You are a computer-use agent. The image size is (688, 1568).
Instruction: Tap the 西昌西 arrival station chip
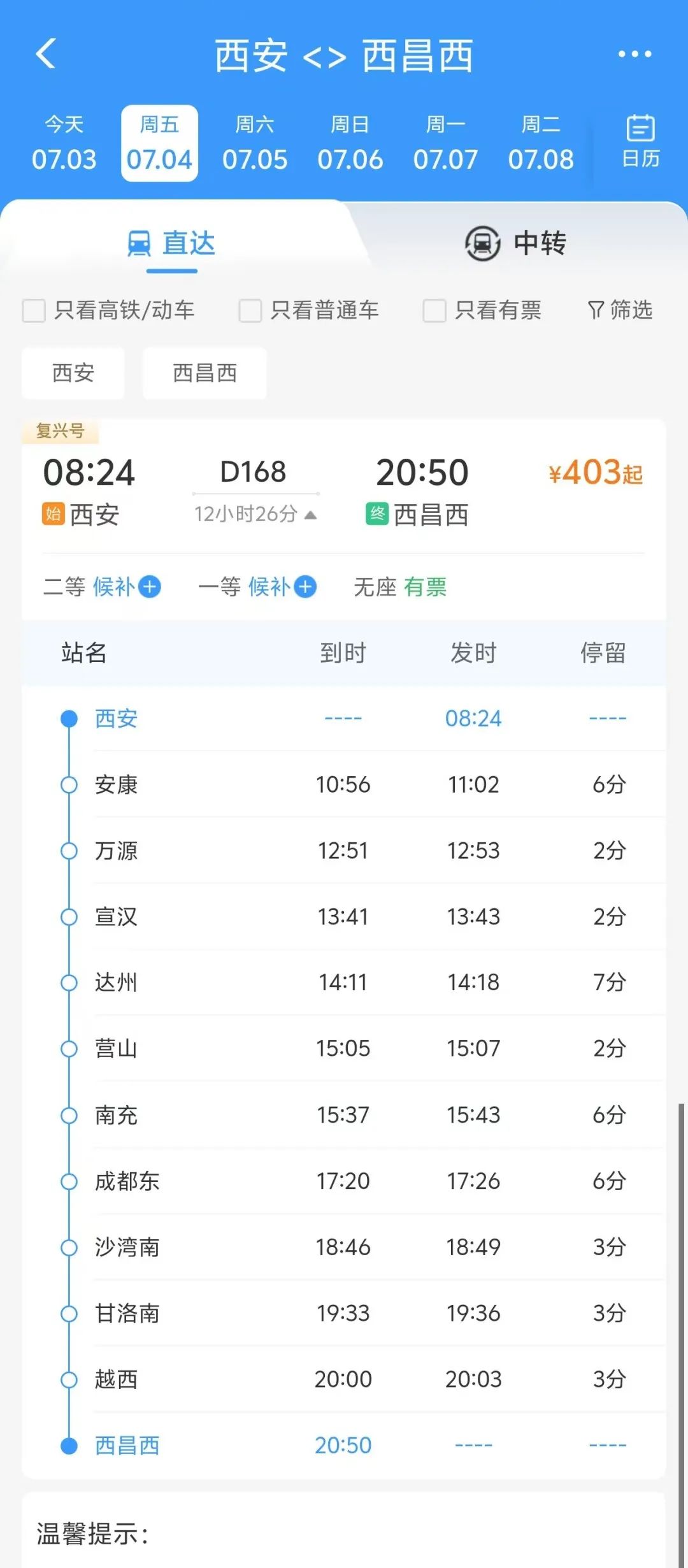(204, 373)
